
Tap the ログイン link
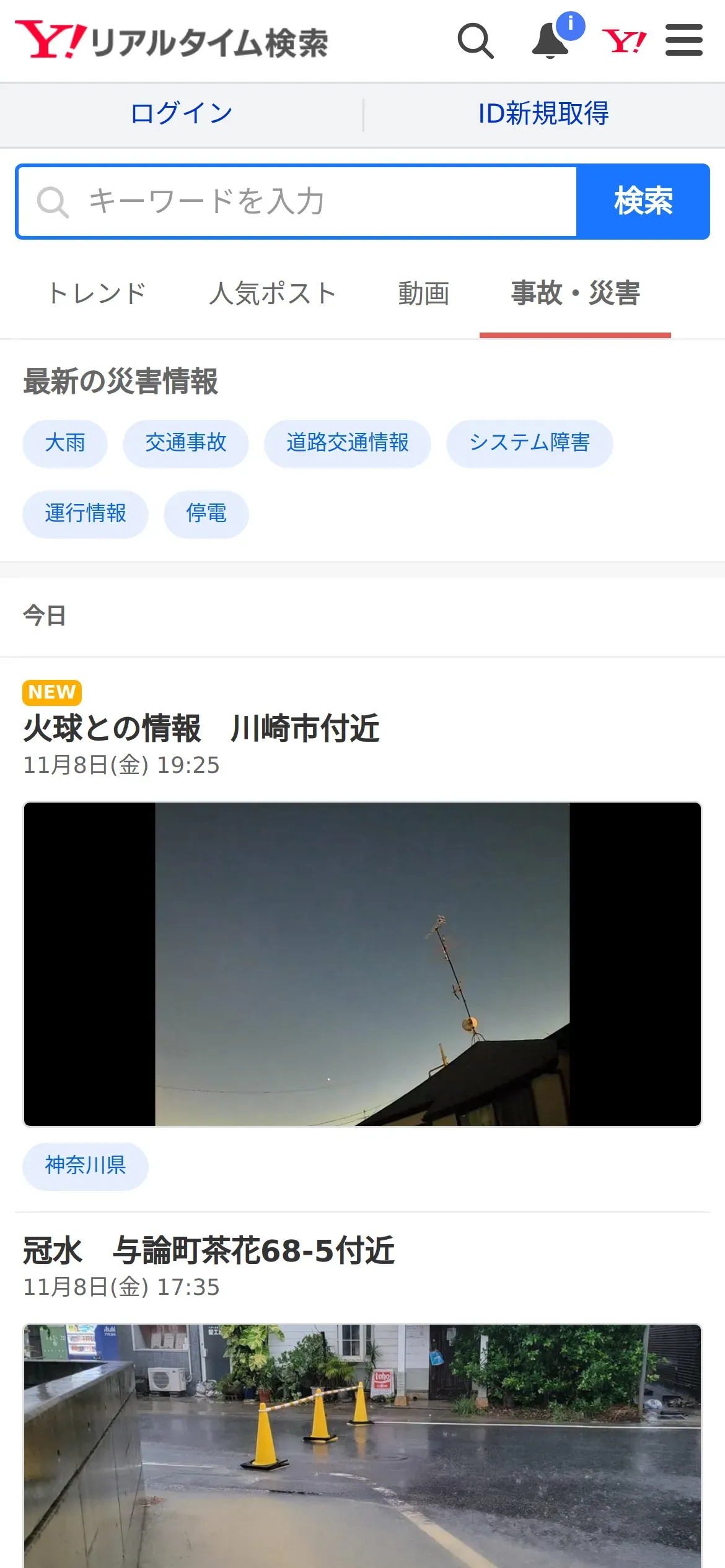tap(182, 114)
